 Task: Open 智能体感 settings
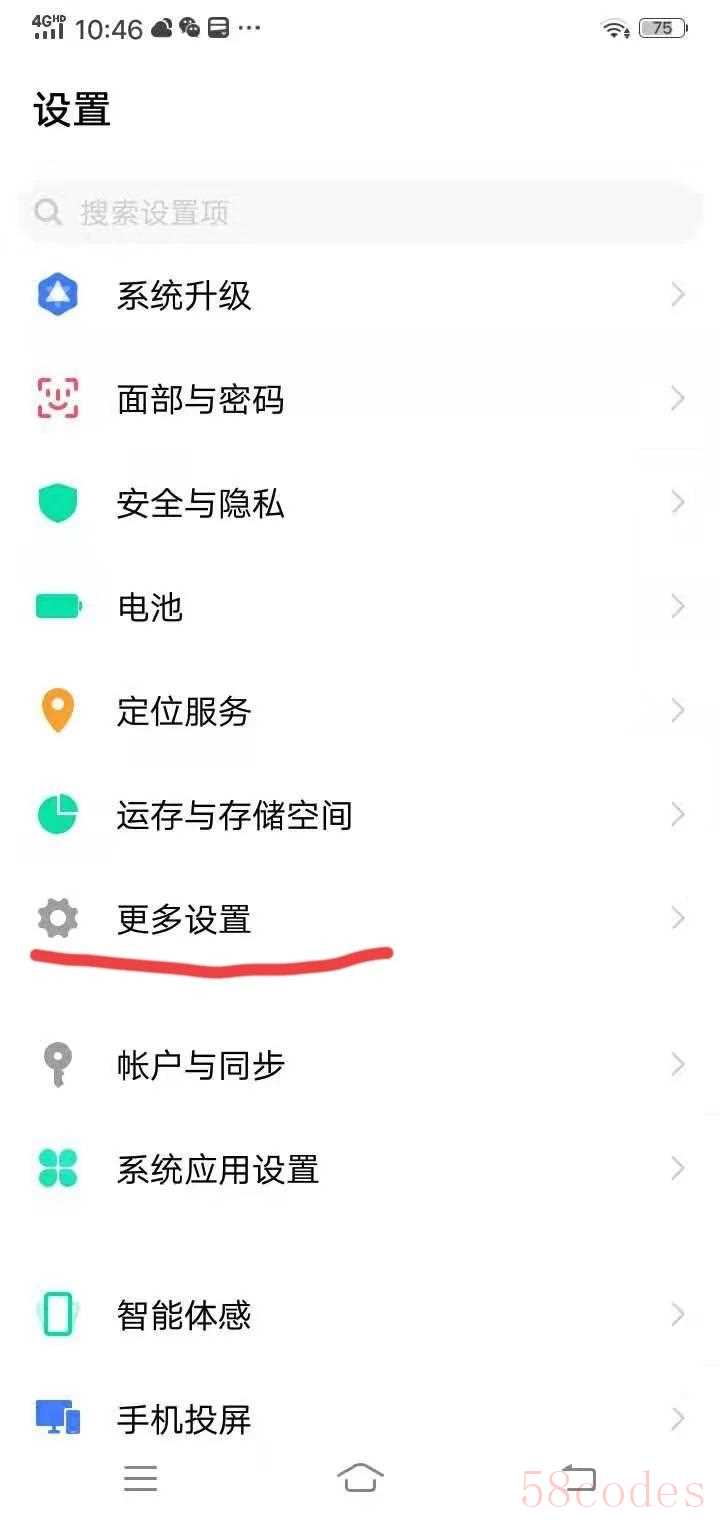360,1314
